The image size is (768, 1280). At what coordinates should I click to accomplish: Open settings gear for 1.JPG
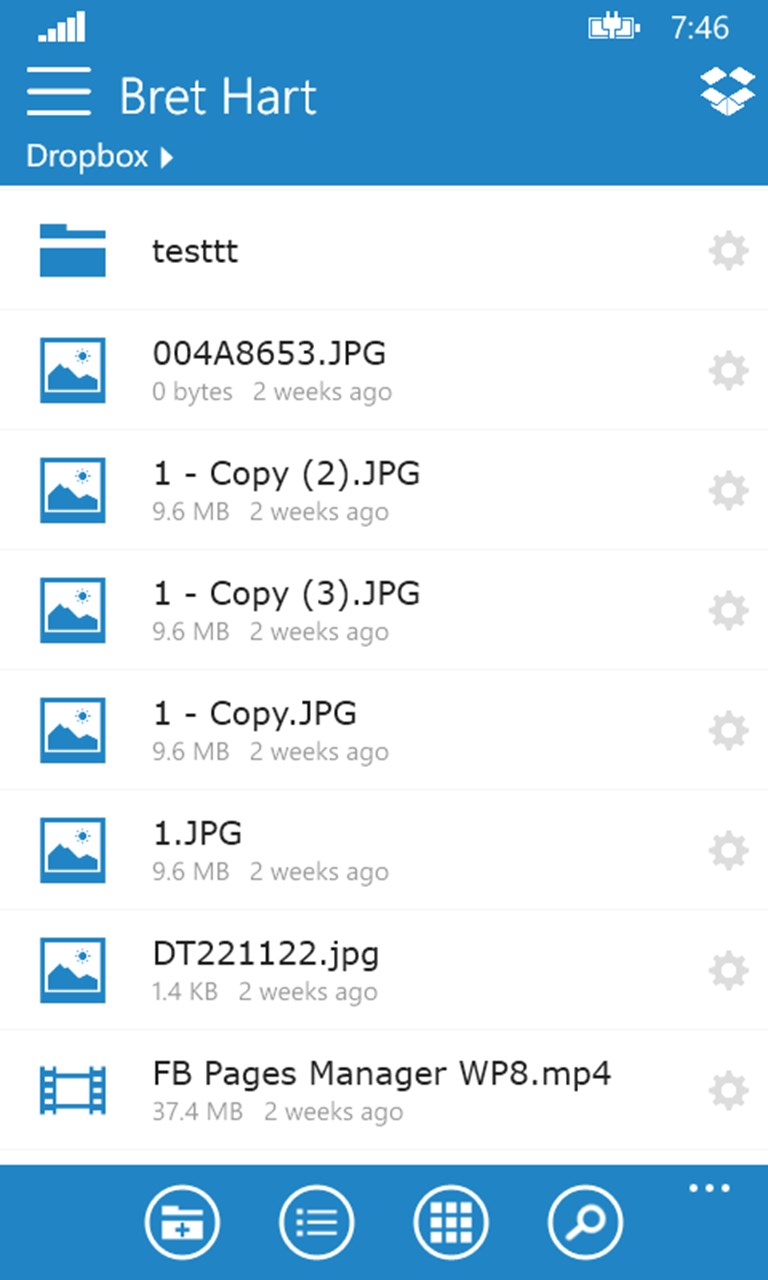(728, 850)
